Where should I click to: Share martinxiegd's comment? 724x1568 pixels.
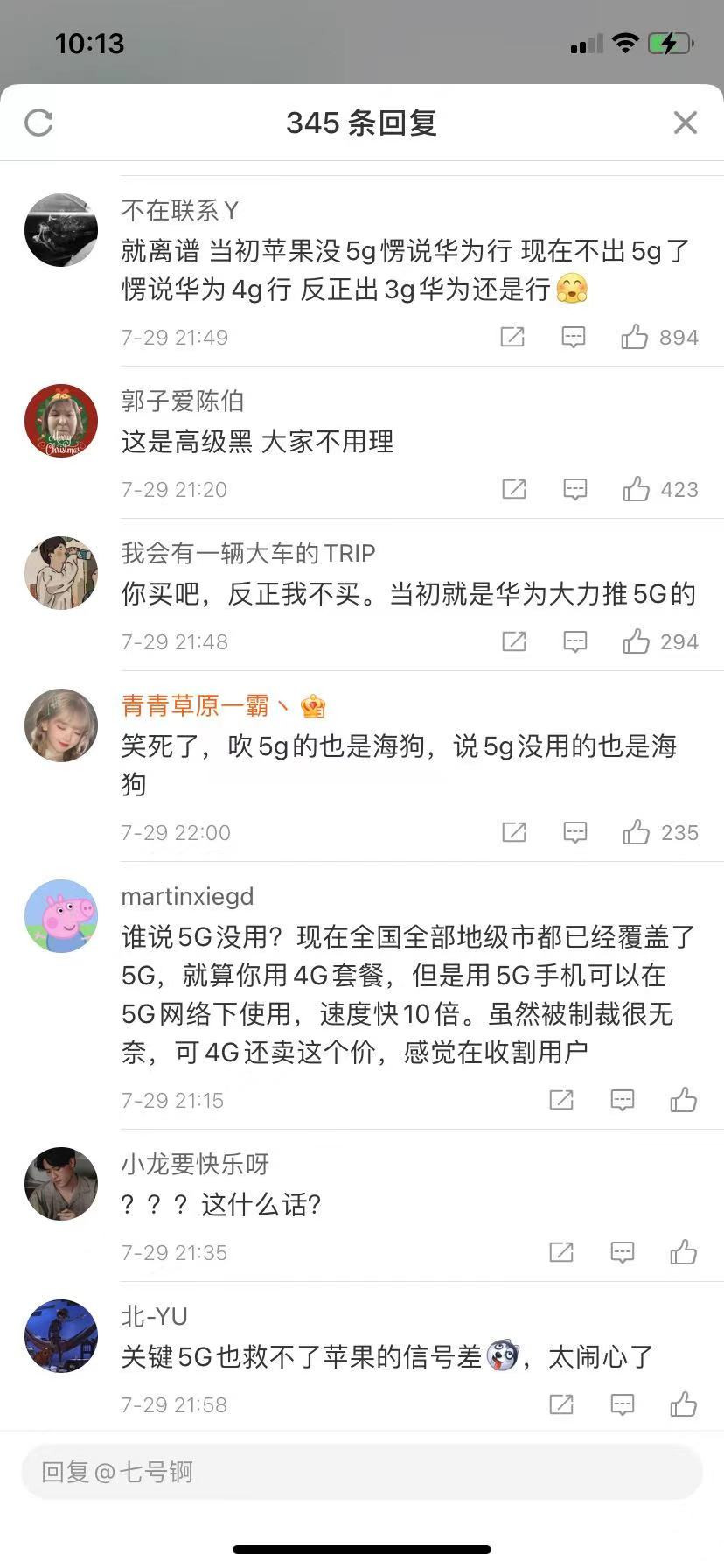561,1101
